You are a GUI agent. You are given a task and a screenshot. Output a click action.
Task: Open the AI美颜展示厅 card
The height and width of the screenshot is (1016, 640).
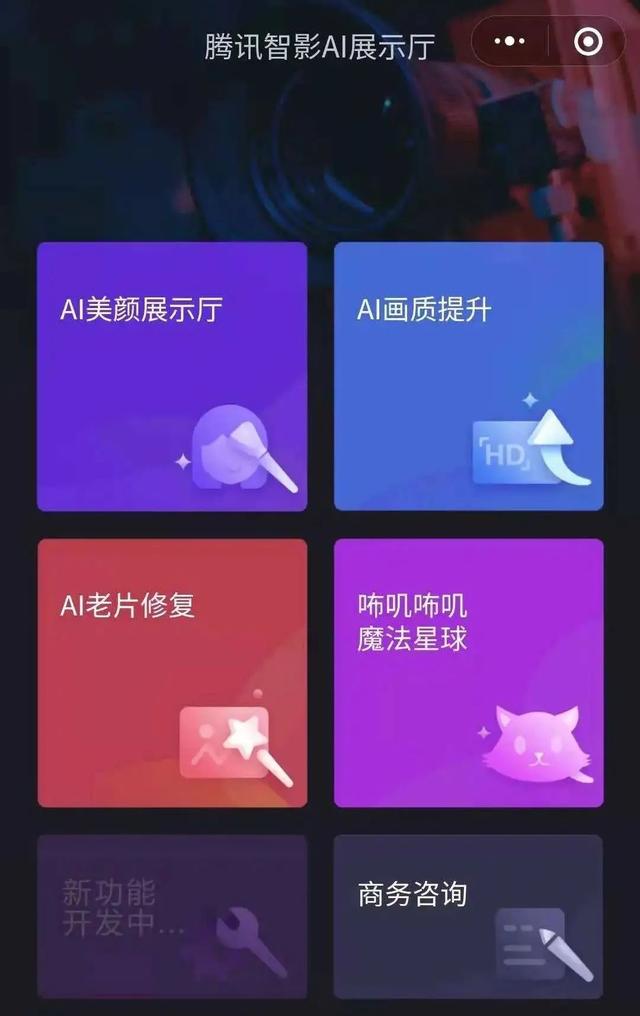(172, 376)
